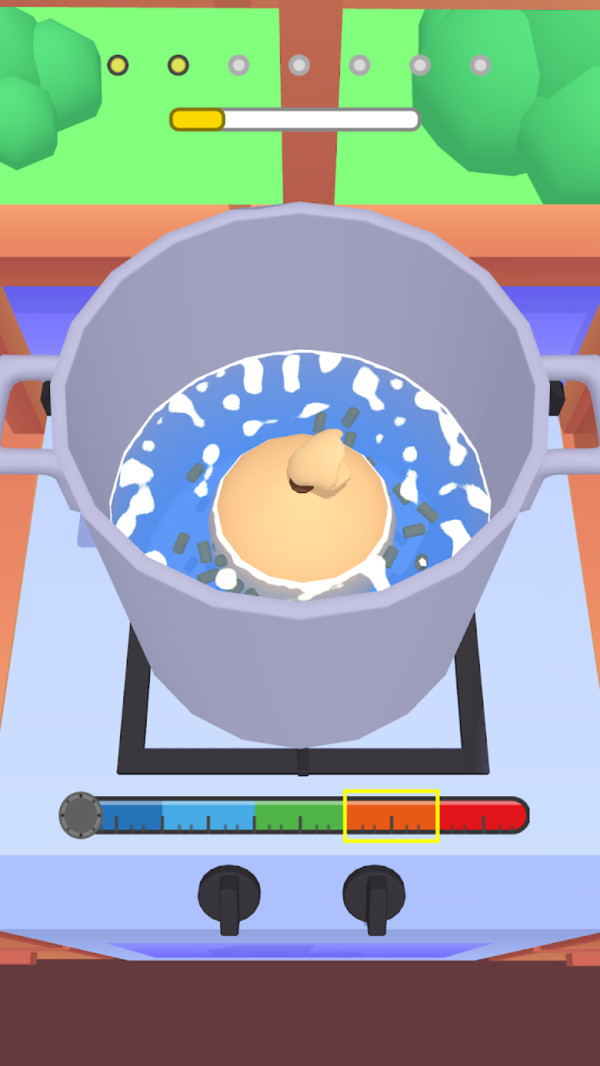Tap the gray temperature gauge handle

(x=80, y=815)
